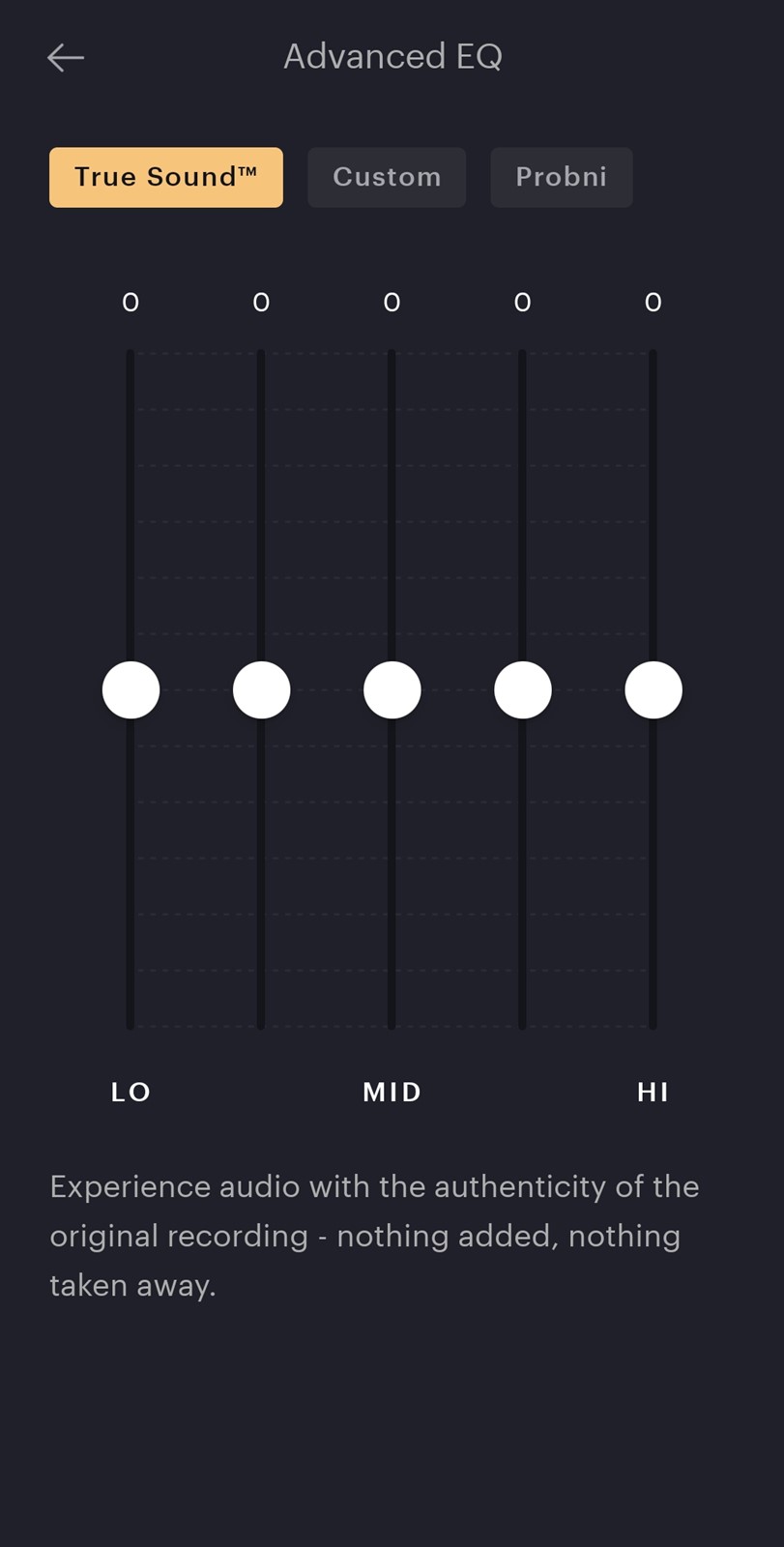Go back using the arrow icon
Screen dimensions: 784x1547
click(66, 58)
